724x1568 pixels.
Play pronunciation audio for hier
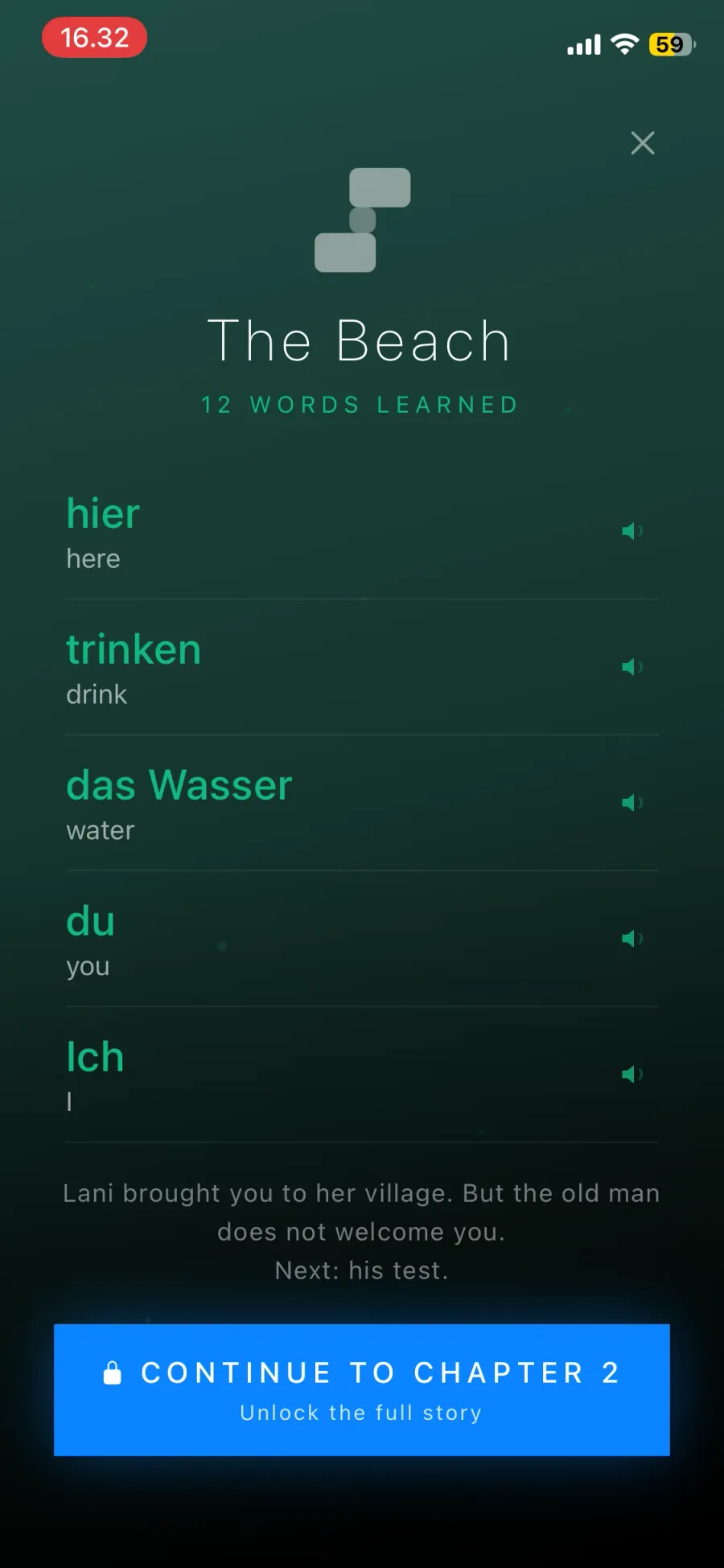[x=632, y=531]
